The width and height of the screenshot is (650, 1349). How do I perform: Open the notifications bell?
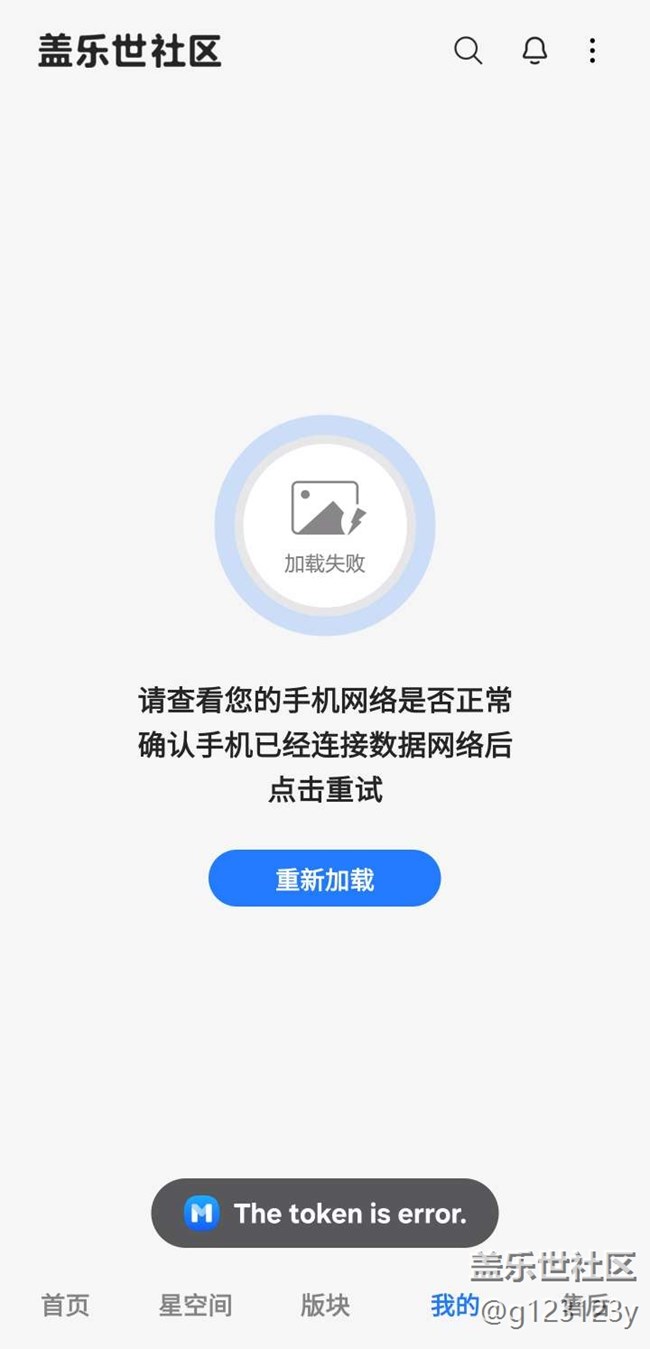click(535, 50)
